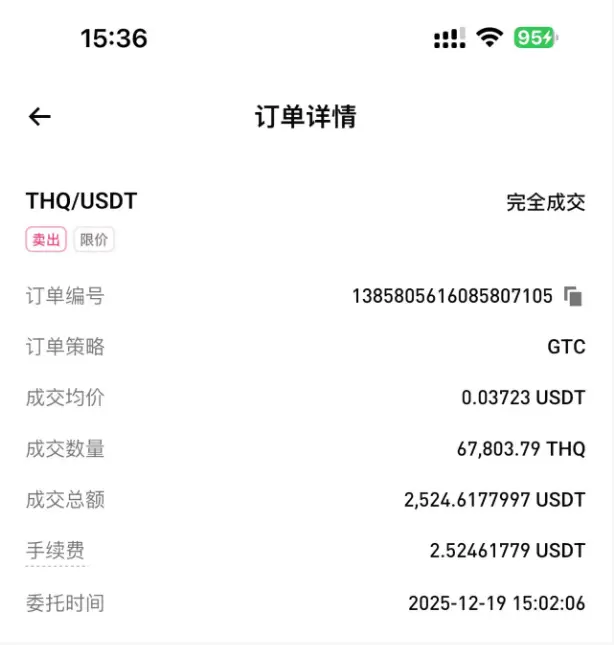Image resolution: width=614 pixels, height=645 pixels.
Task: Copy the order number
Action: (x=573, y=296)
